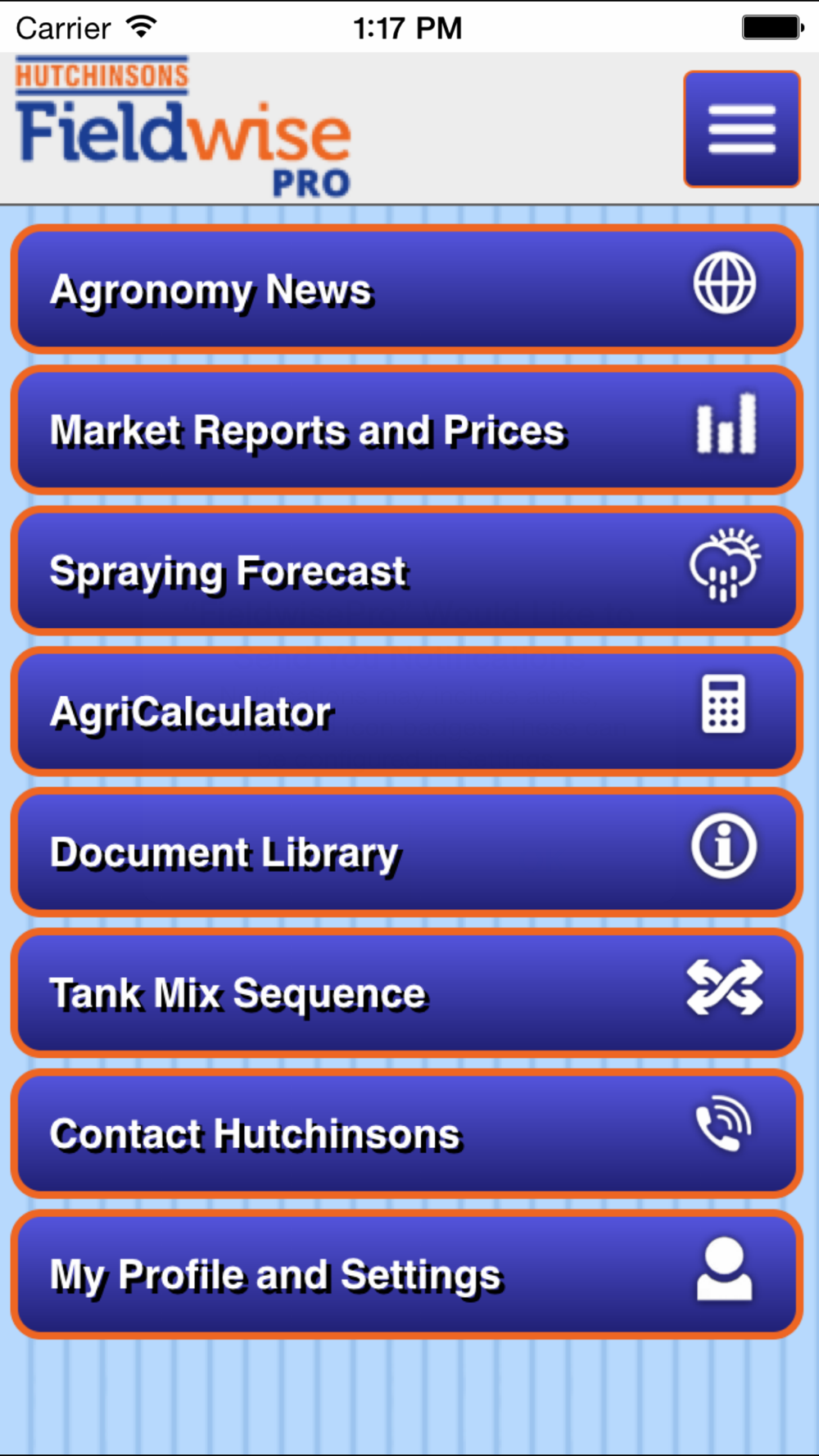Browse the Document Library
Image resolution: width=819 pixels, height=1456 pixels.
406,852
